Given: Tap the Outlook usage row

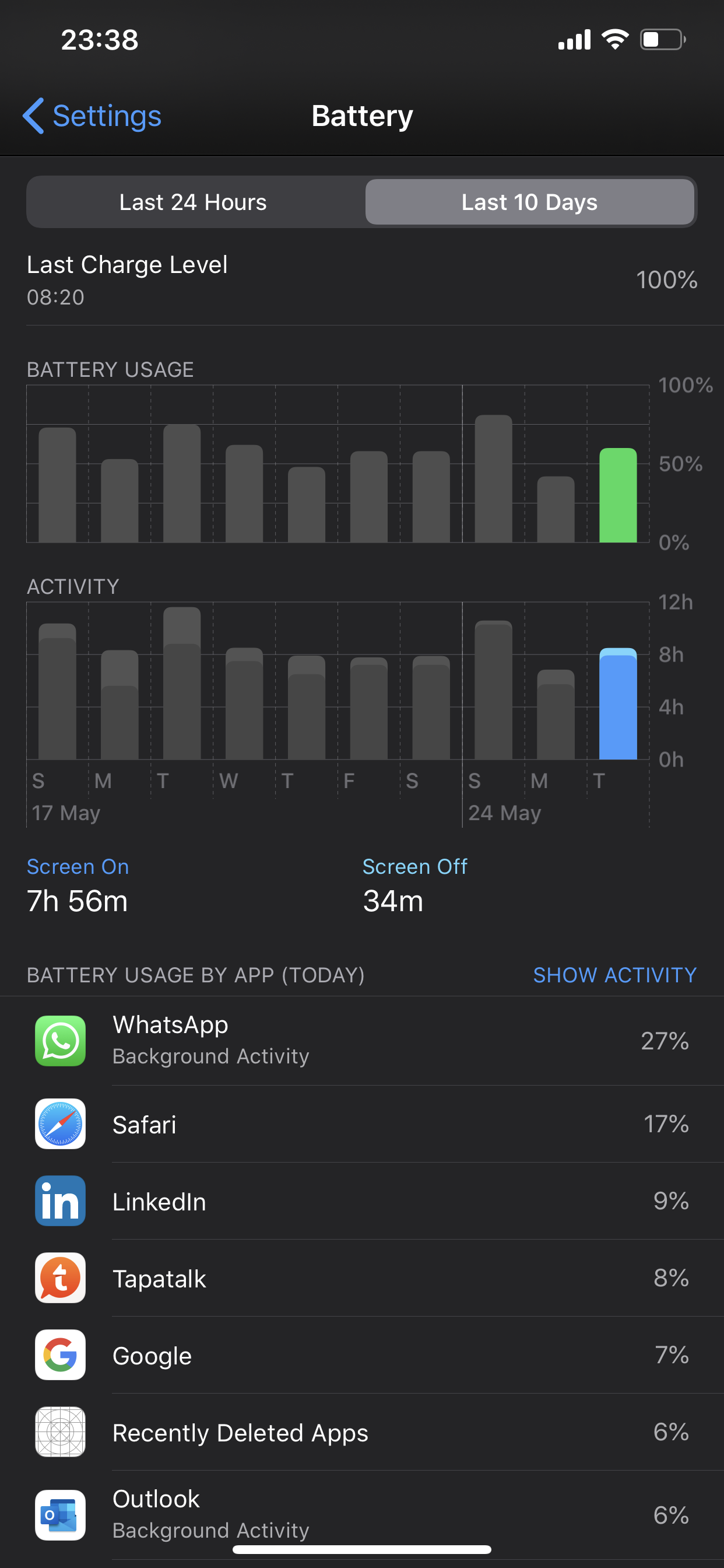Looking at the screenshot, I should pyautogui.click(x=361, y=1514).
